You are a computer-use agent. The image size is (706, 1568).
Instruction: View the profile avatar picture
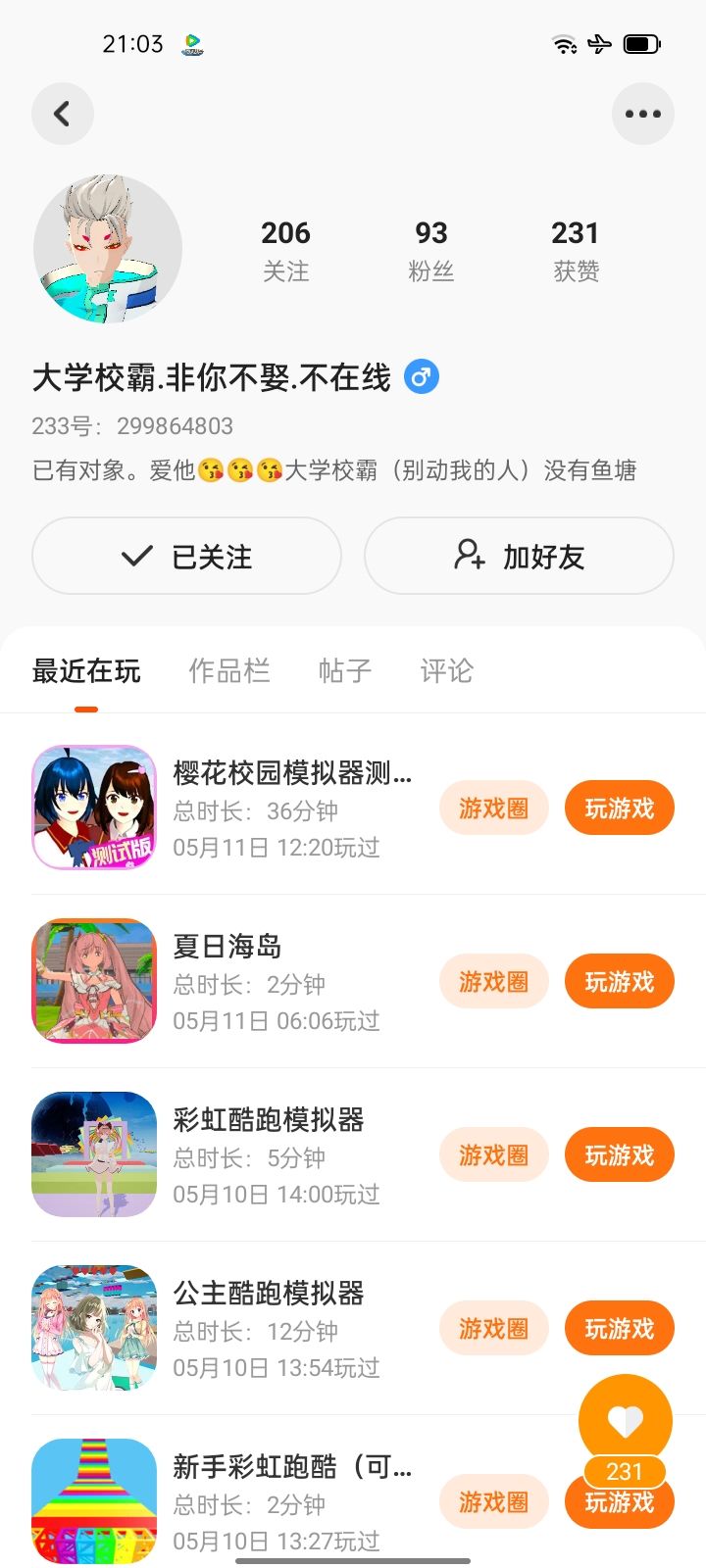pos(108,249)
